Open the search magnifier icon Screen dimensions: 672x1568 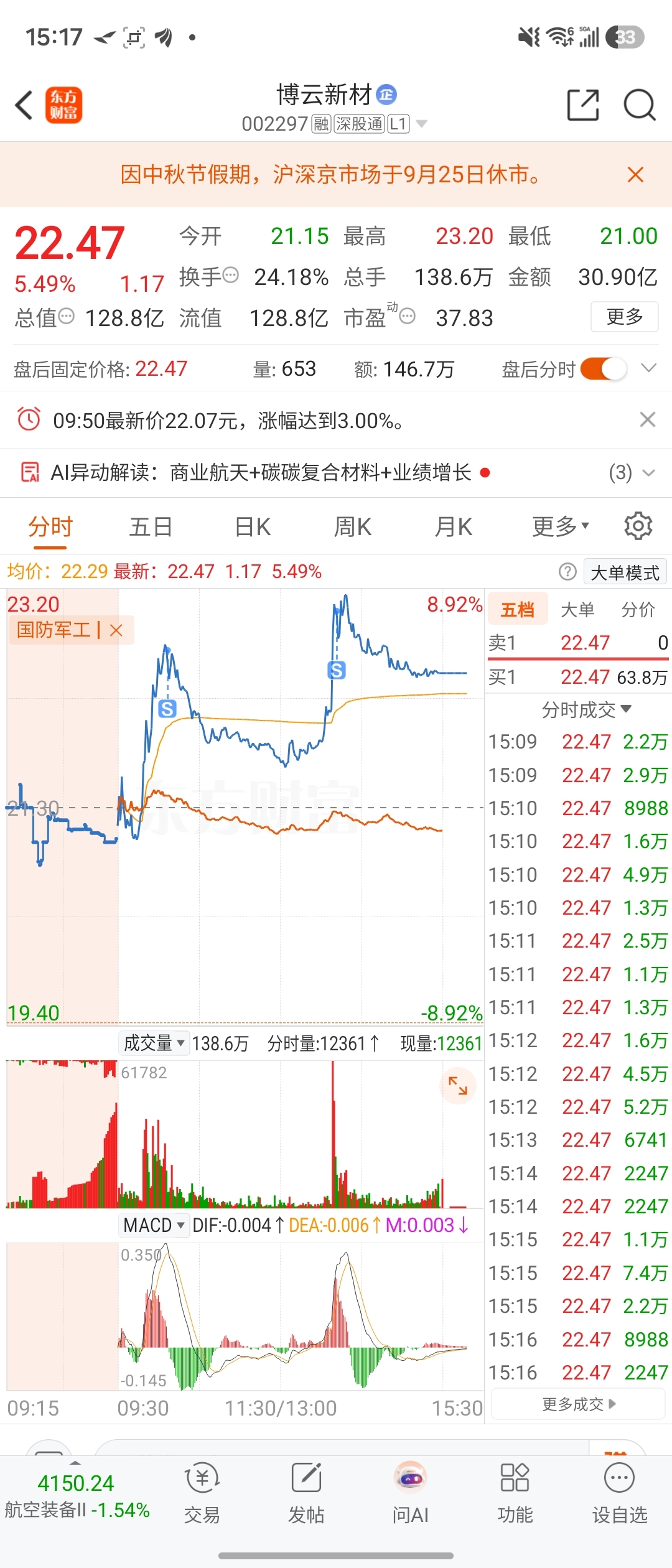pyautogui.click(x=640, y=105)
